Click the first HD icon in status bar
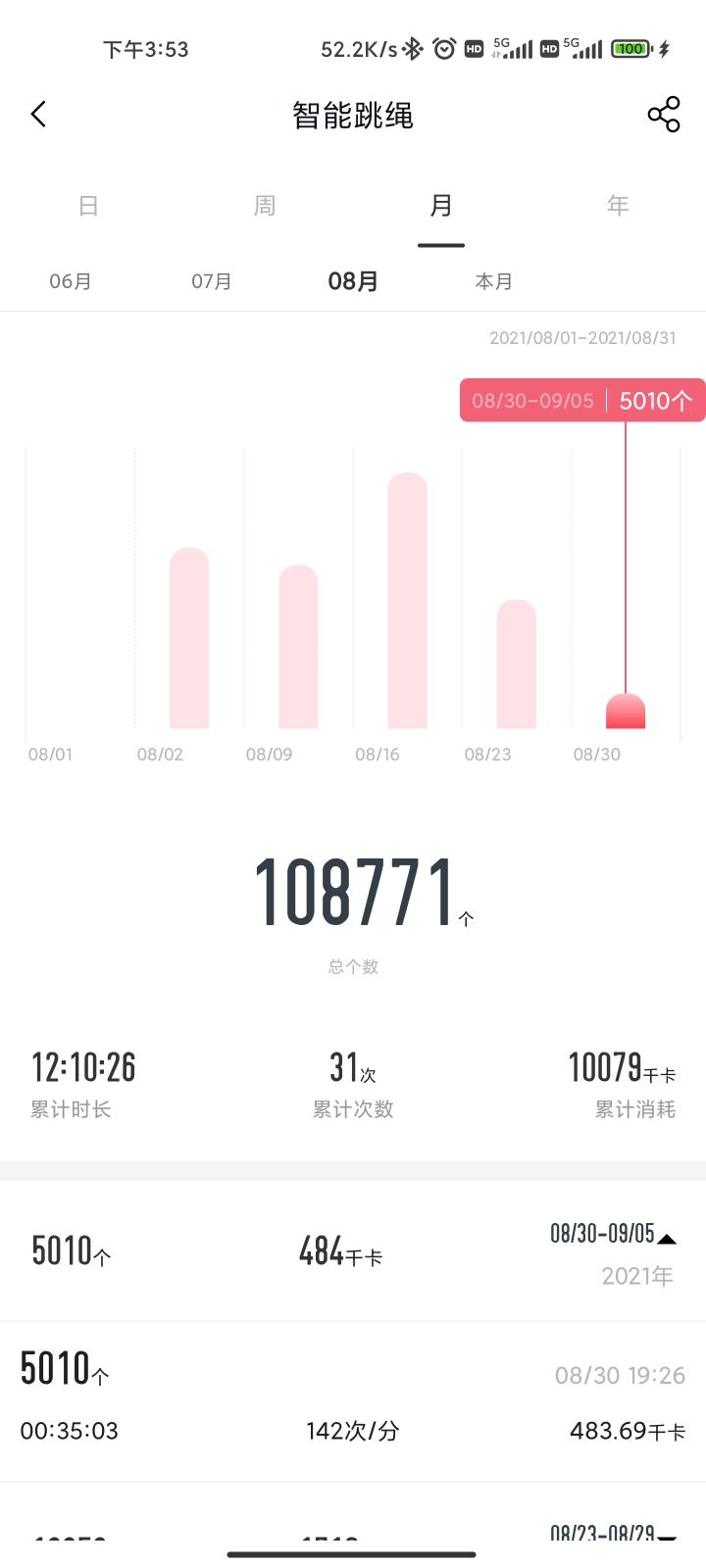Screen dimensions: 706x1568 [x=472, y=48]
